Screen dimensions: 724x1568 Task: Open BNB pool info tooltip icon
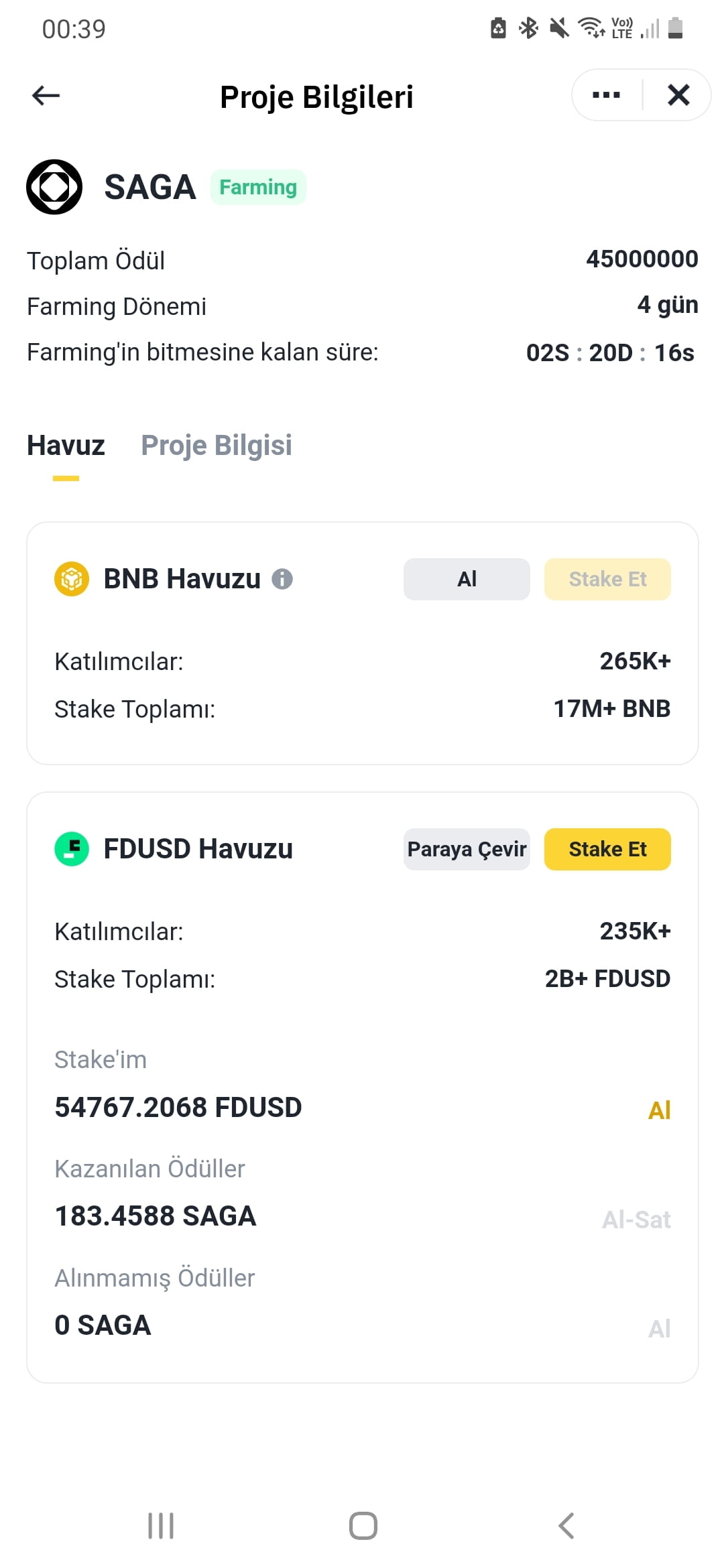tap(282, 578)
